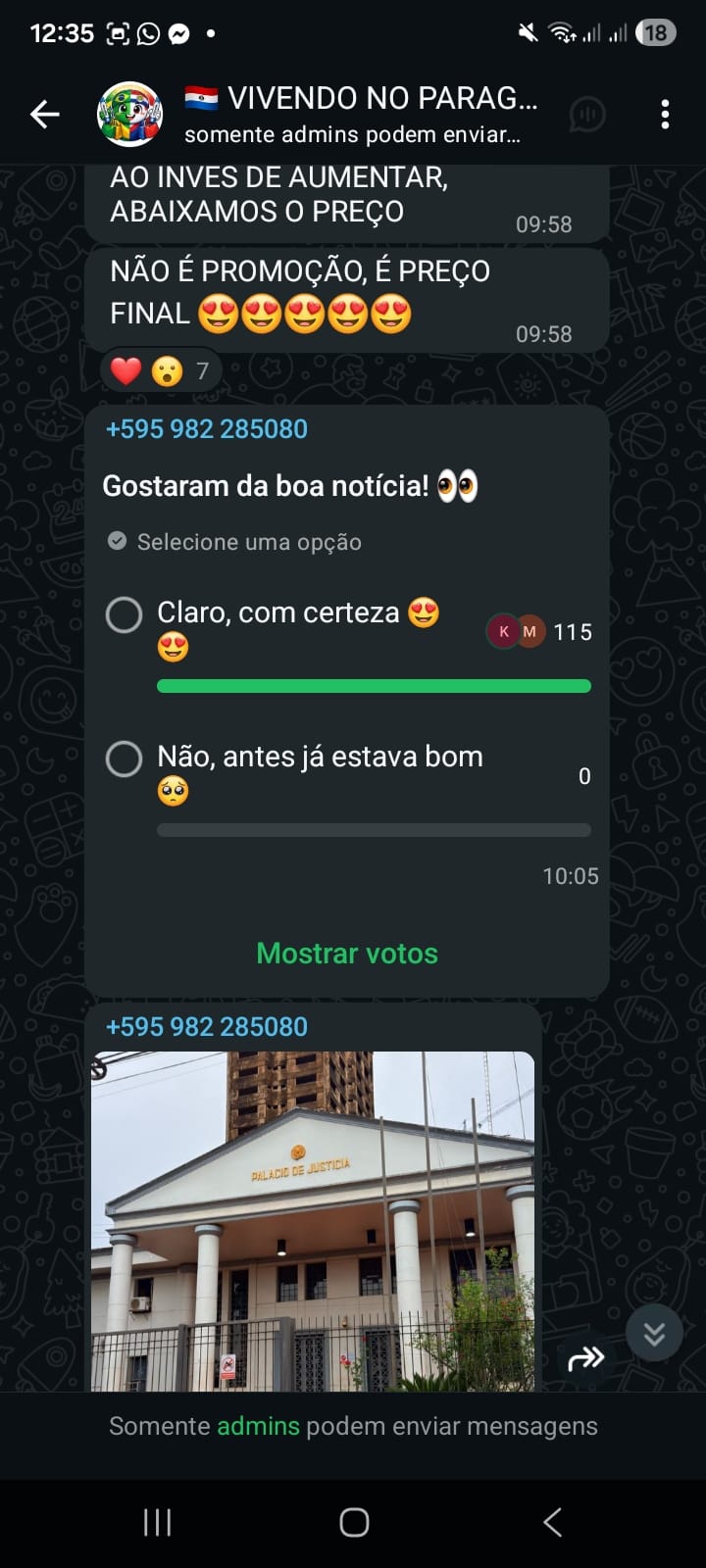Open the group voice chat icon
Image resolution: width=706 pixels, height=1568 pixels.
pos(587,115)
